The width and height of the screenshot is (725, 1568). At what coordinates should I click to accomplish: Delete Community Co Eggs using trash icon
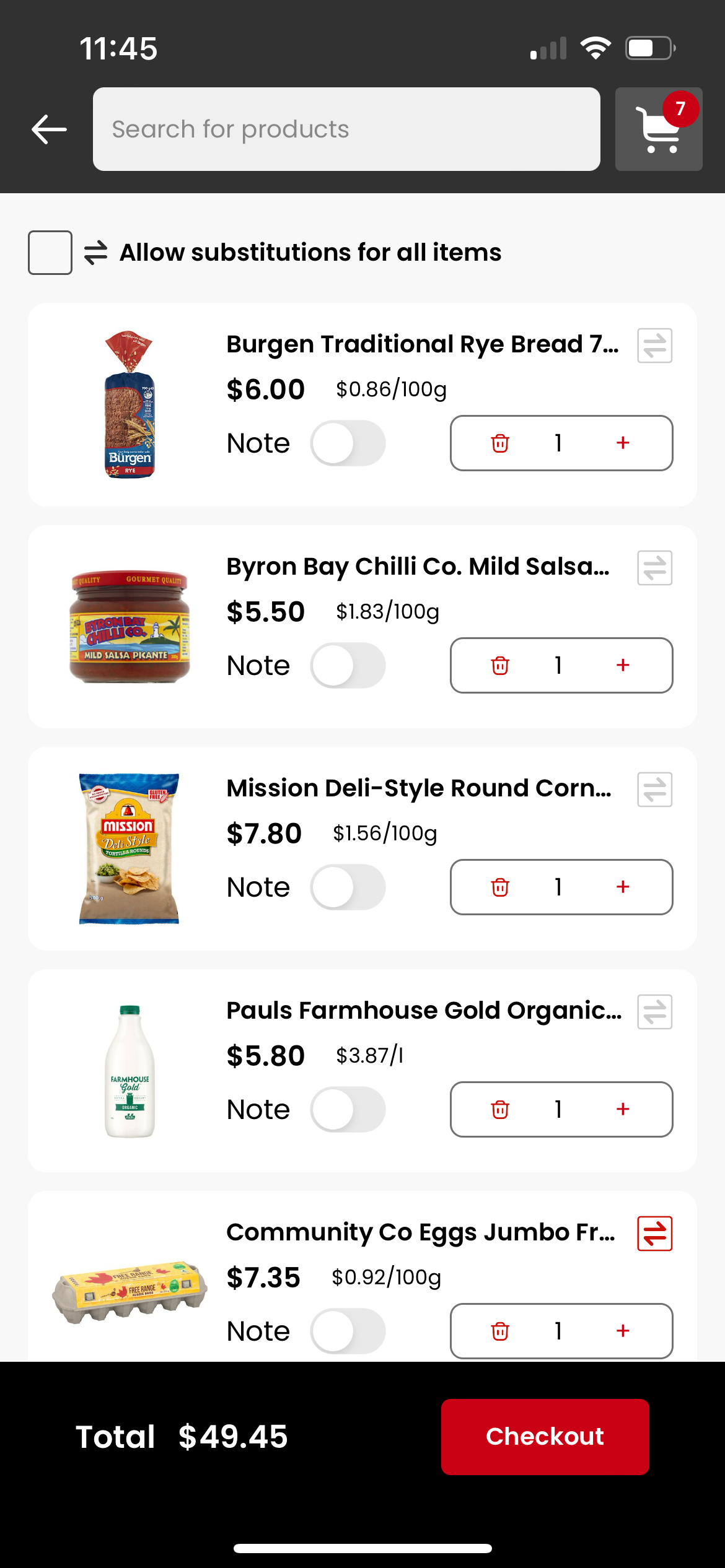[x=498, y=1331]
